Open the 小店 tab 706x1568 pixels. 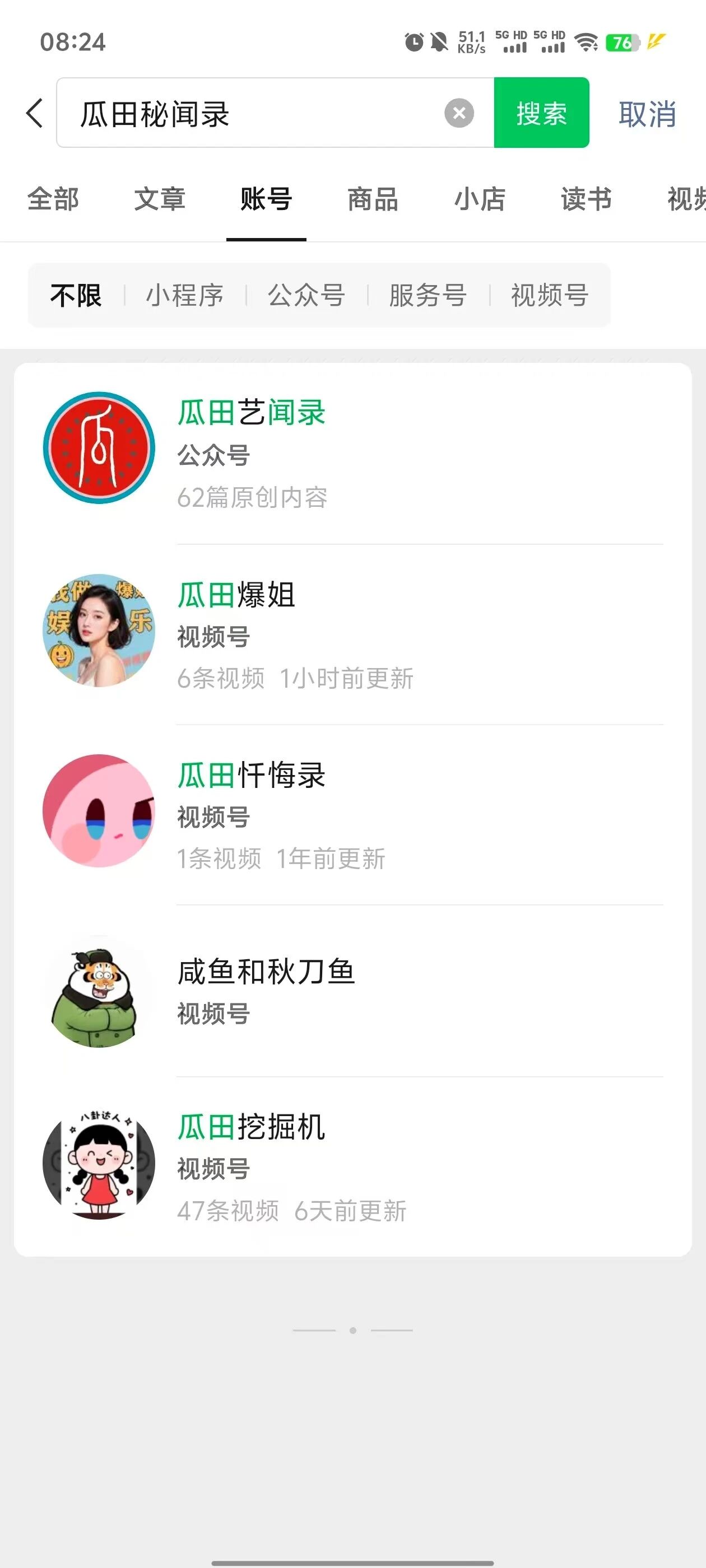coord(480,199)
